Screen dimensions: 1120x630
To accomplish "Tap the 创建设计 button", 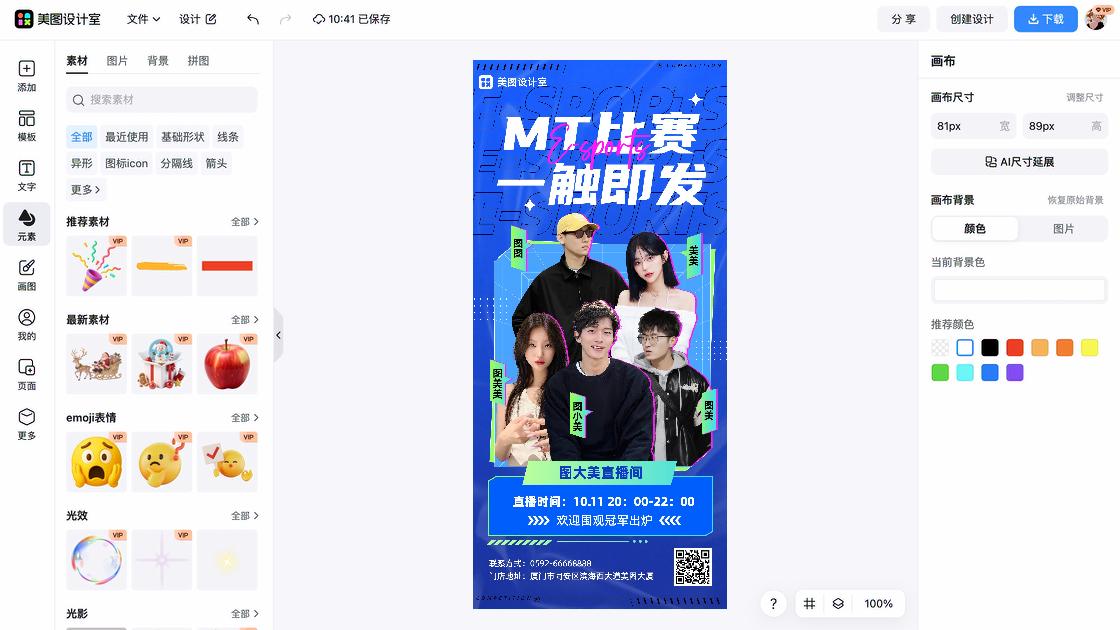I will (971, 19).
